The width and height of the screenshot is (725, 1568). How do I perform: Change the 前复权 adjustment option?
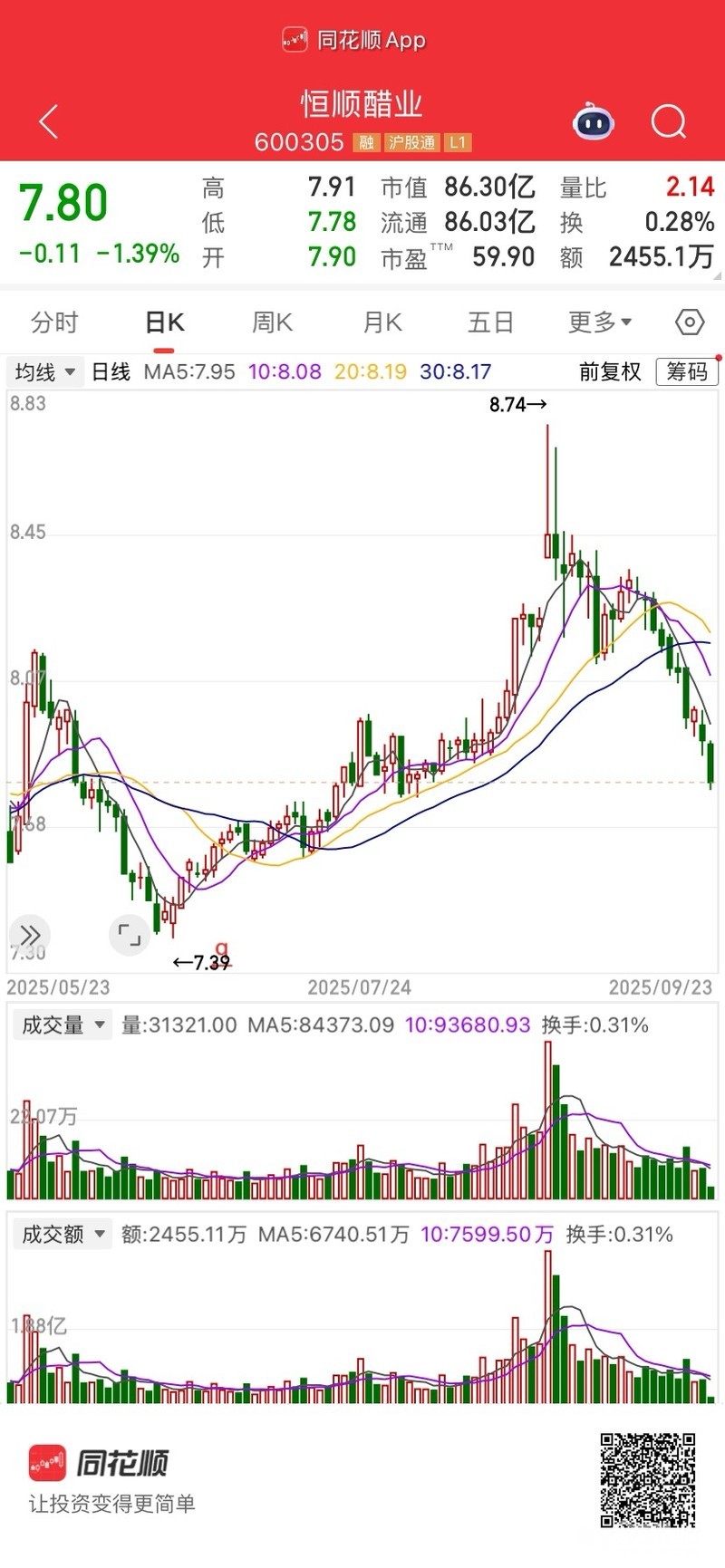coord(610,372)
